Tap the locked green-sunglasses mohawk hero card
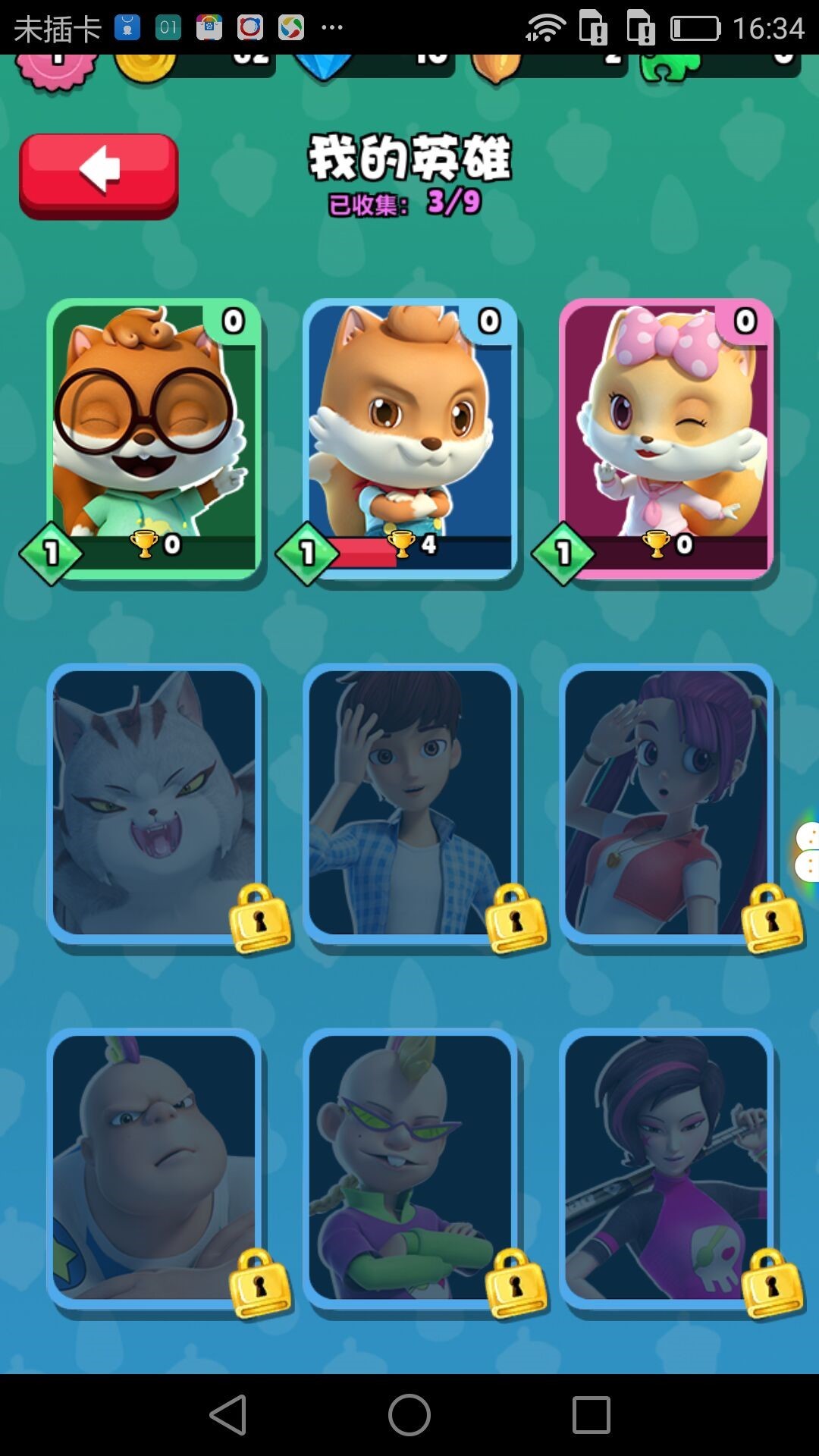 [x=409, y=1168]
